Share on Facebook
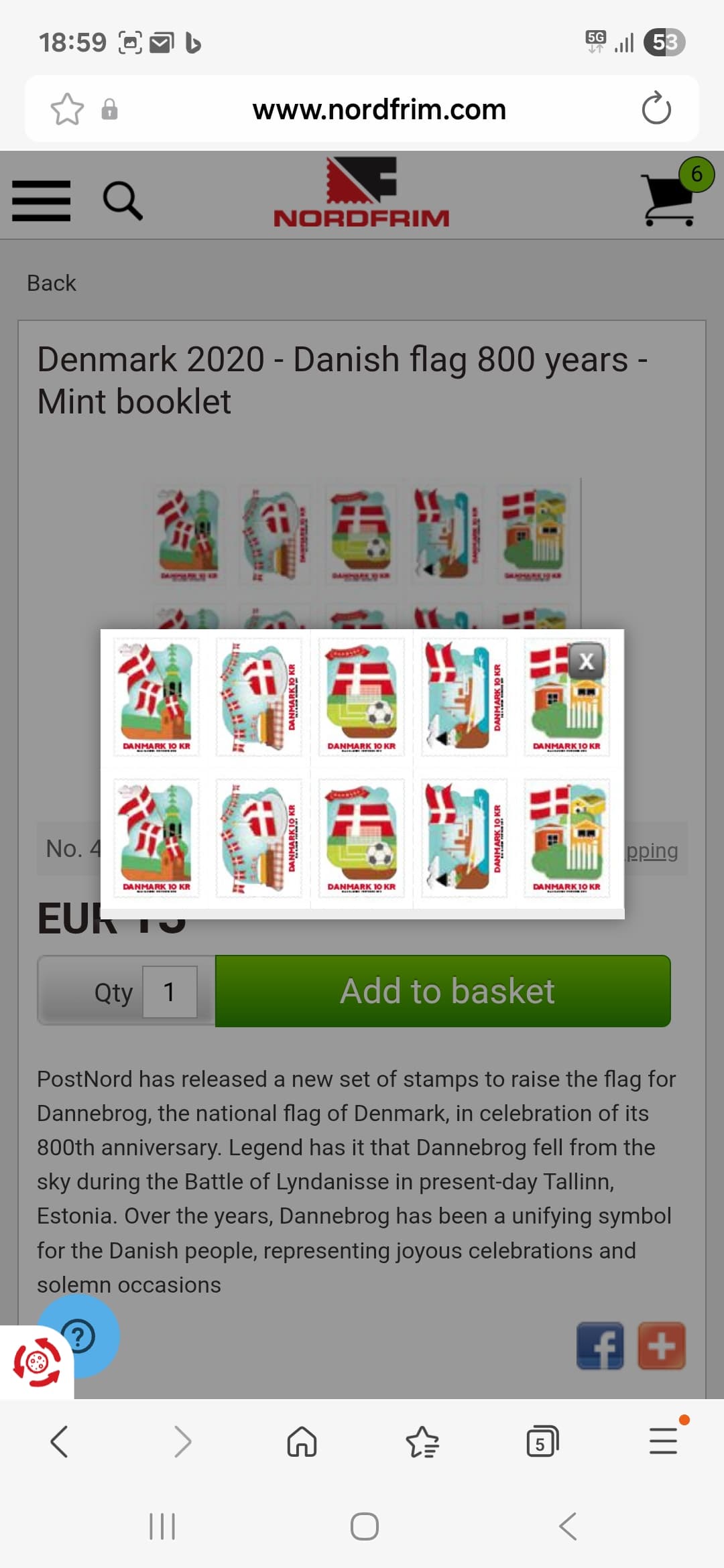Viewport: 724px width, 1568px height. (x=600, y=1346)
